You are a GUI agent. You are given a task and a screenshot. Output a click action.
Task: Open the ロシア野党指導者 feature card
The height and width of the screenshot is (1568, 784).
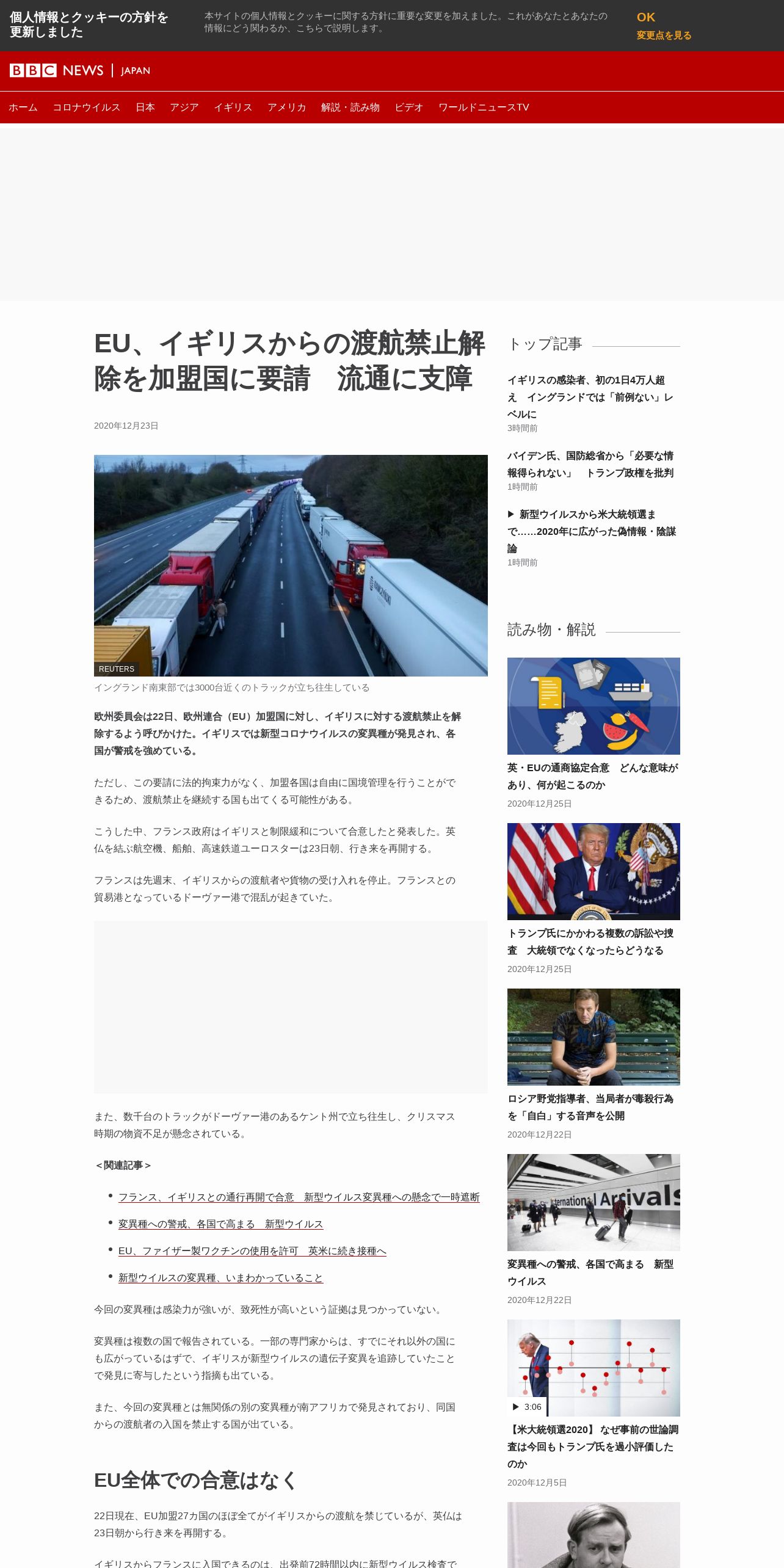pyautogui.click(x=593, y=1064)
